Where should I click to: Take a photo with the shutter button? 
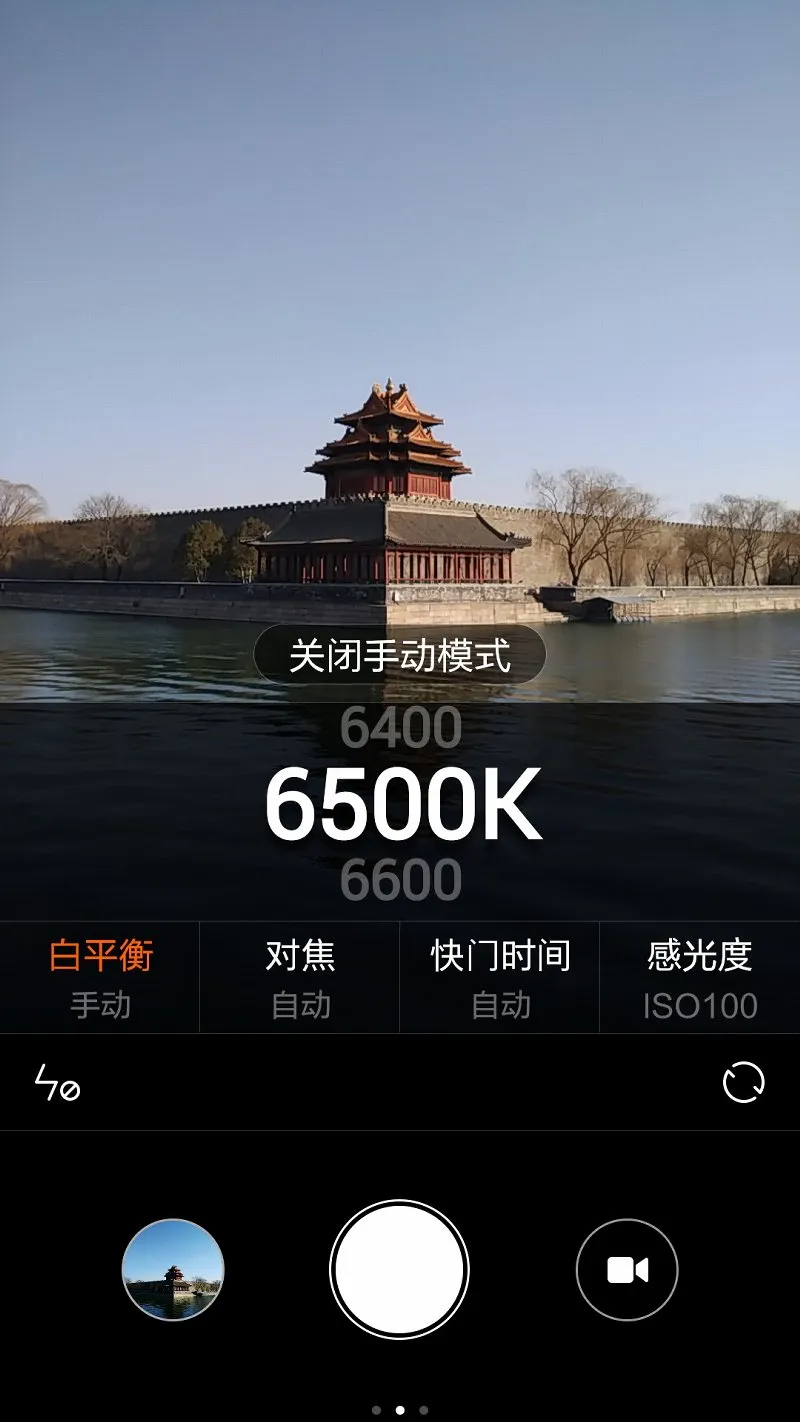pyautogui.click(x=399, y=1270)
